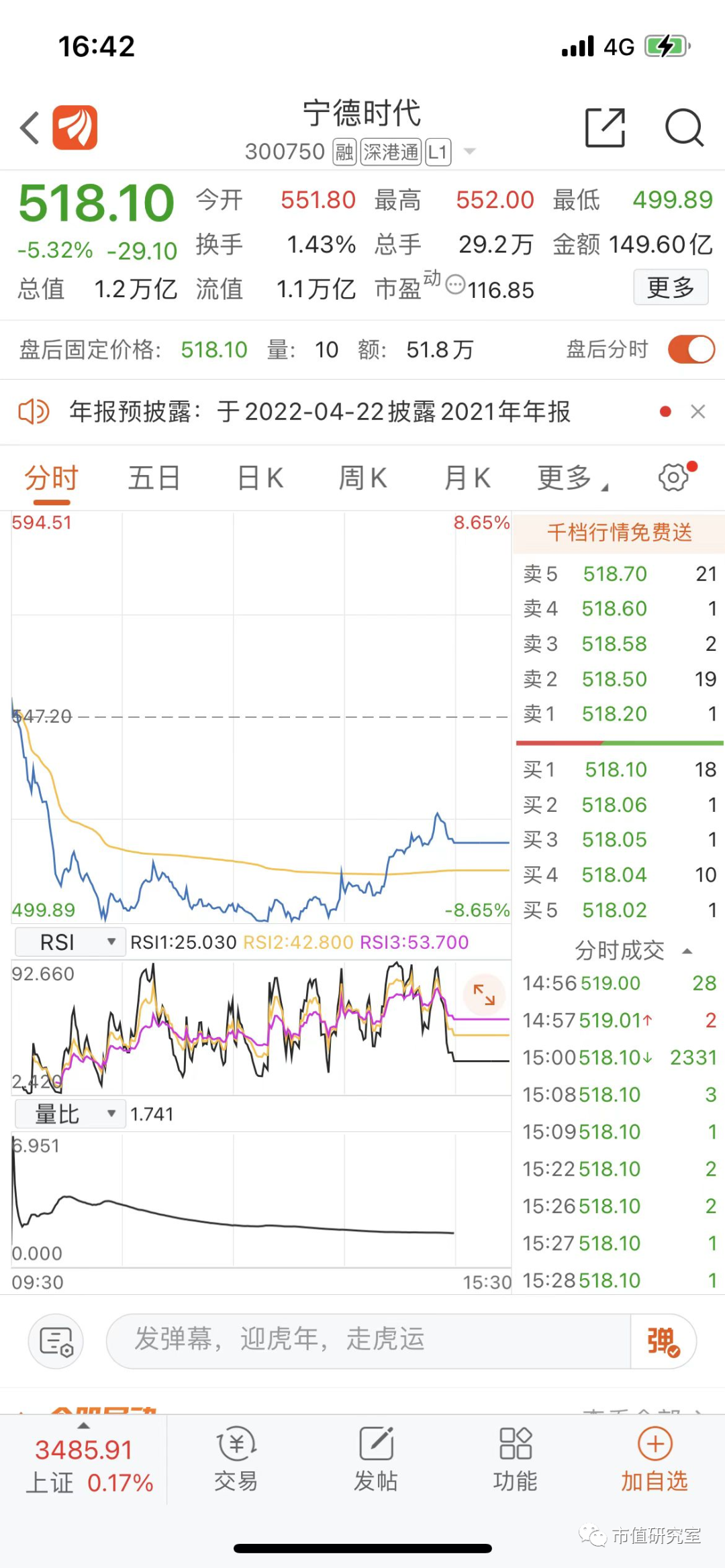Open chart settings gear
Image resolution: width=725 pixels, height=1568 pixels.
coord(673,478)
